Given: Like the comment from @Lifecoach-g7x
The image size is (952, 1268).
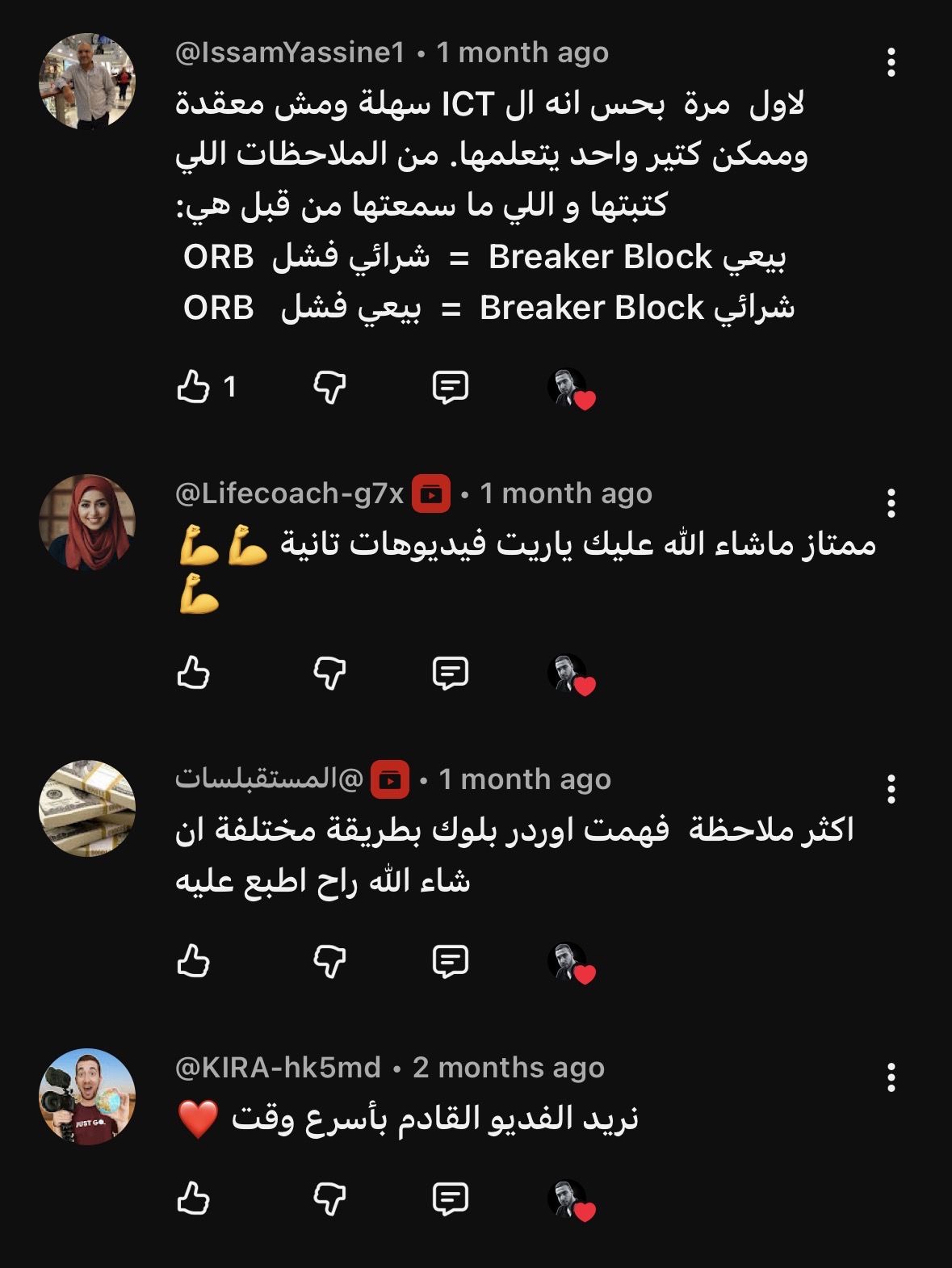Looking at the screenshot, I should tap(194, 672).
